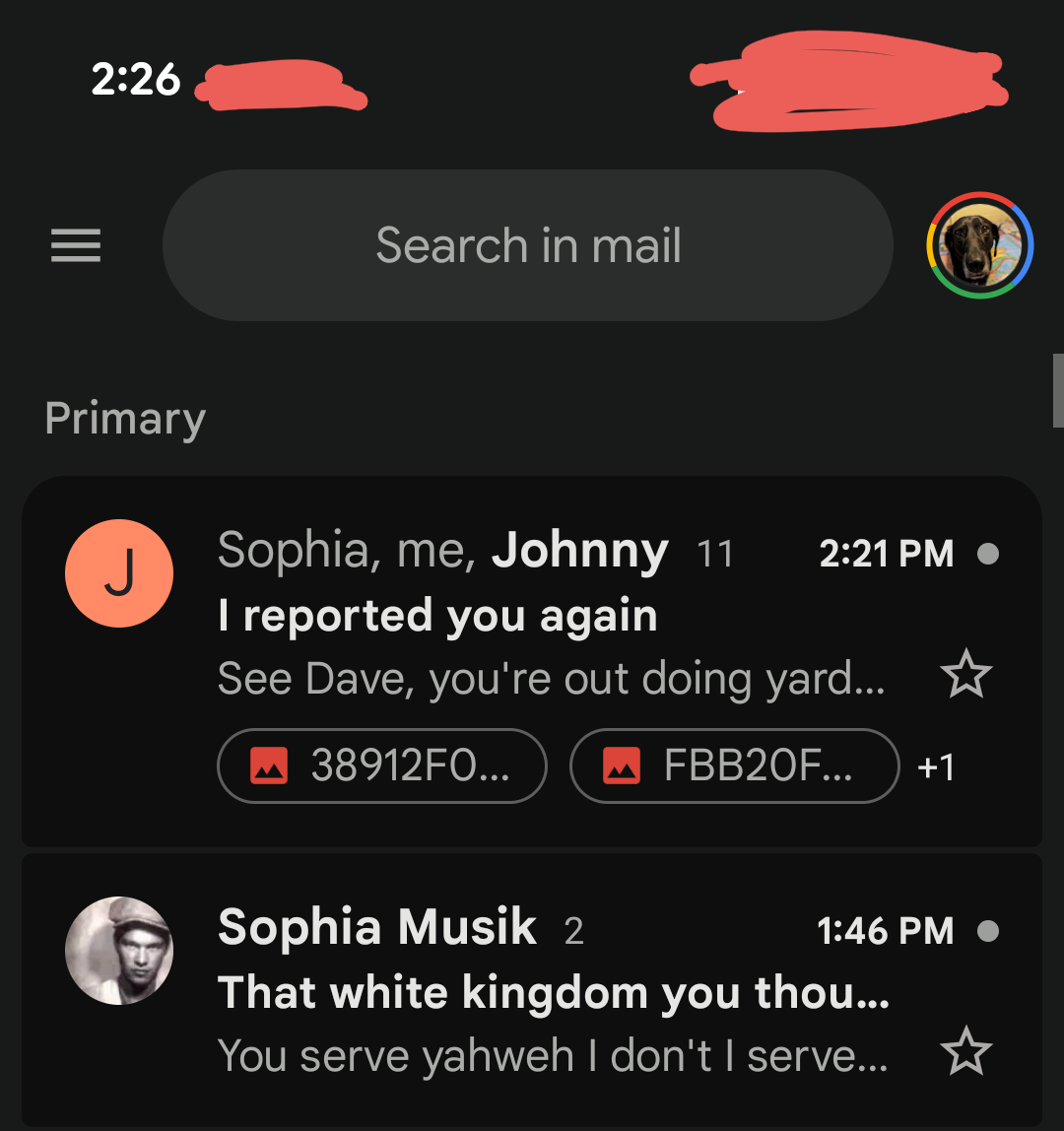Open the 38912F0 image attachment
Screen dimensions: 1064x1131
tap(382, 765)
